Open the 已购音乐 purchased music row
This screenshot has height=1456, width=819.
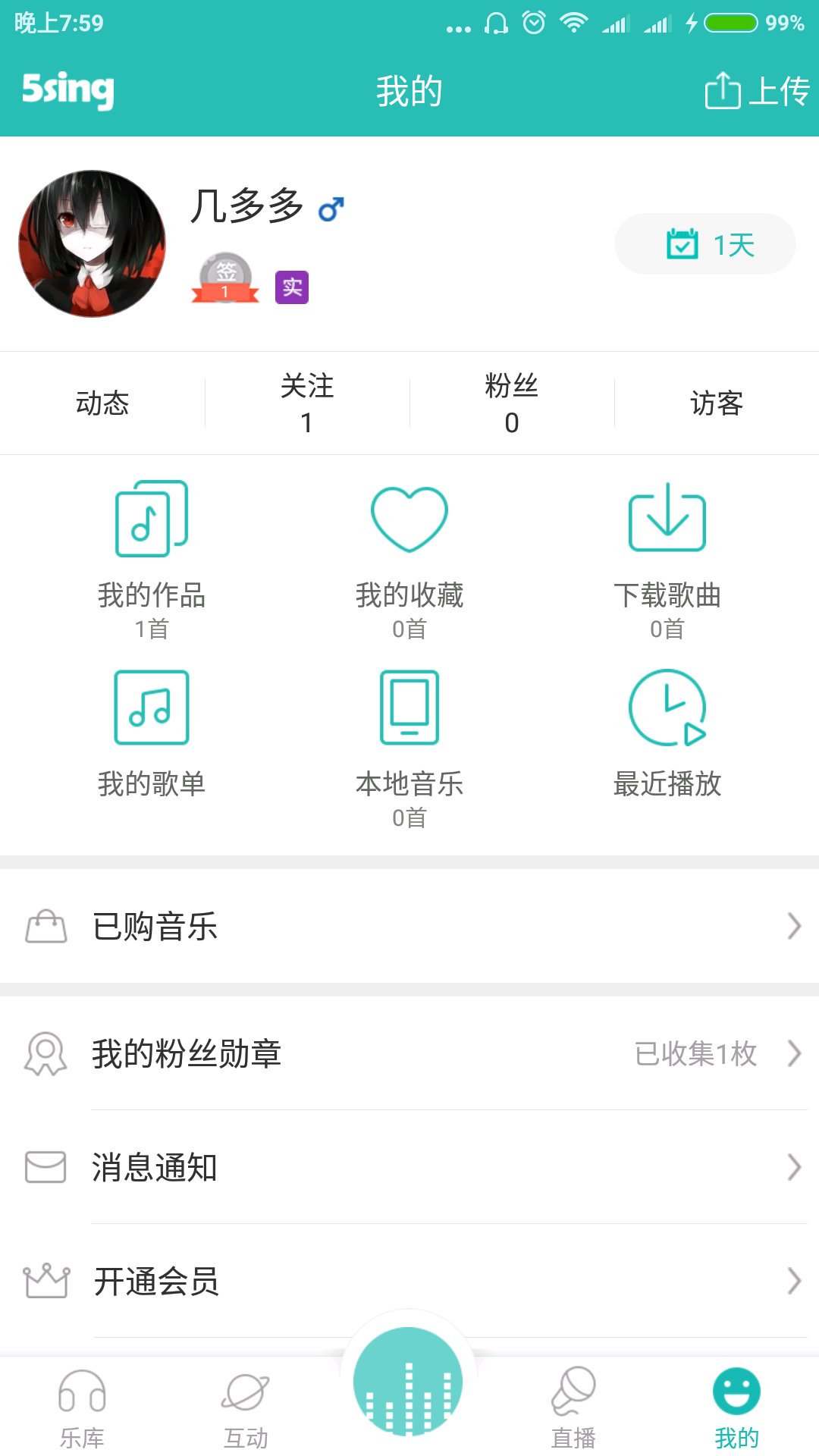pos(409,926)
